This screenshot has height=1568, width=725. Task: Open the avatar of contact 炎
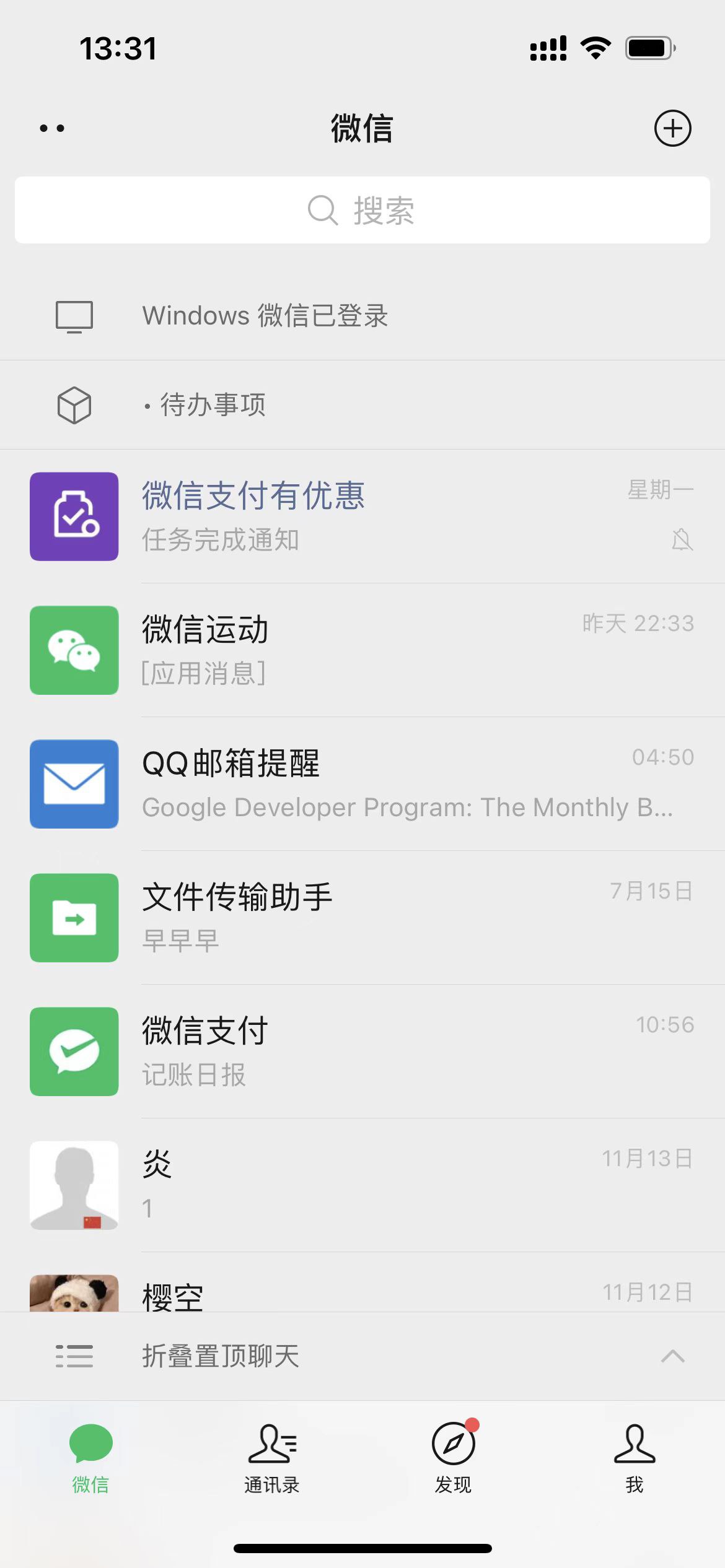[x=74, y=1187]
